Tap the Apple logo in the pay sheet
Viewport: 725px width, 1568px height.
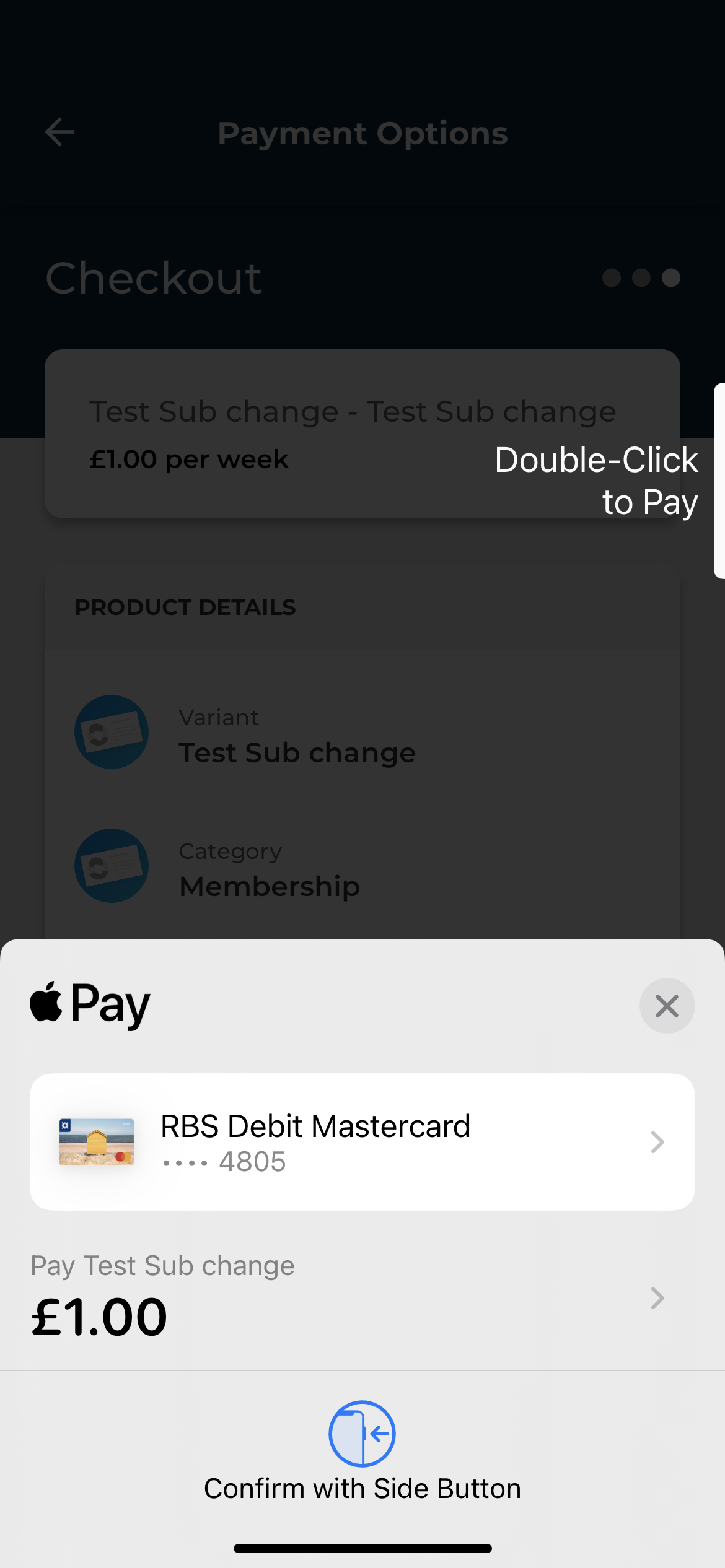[x=45, y=1003]
